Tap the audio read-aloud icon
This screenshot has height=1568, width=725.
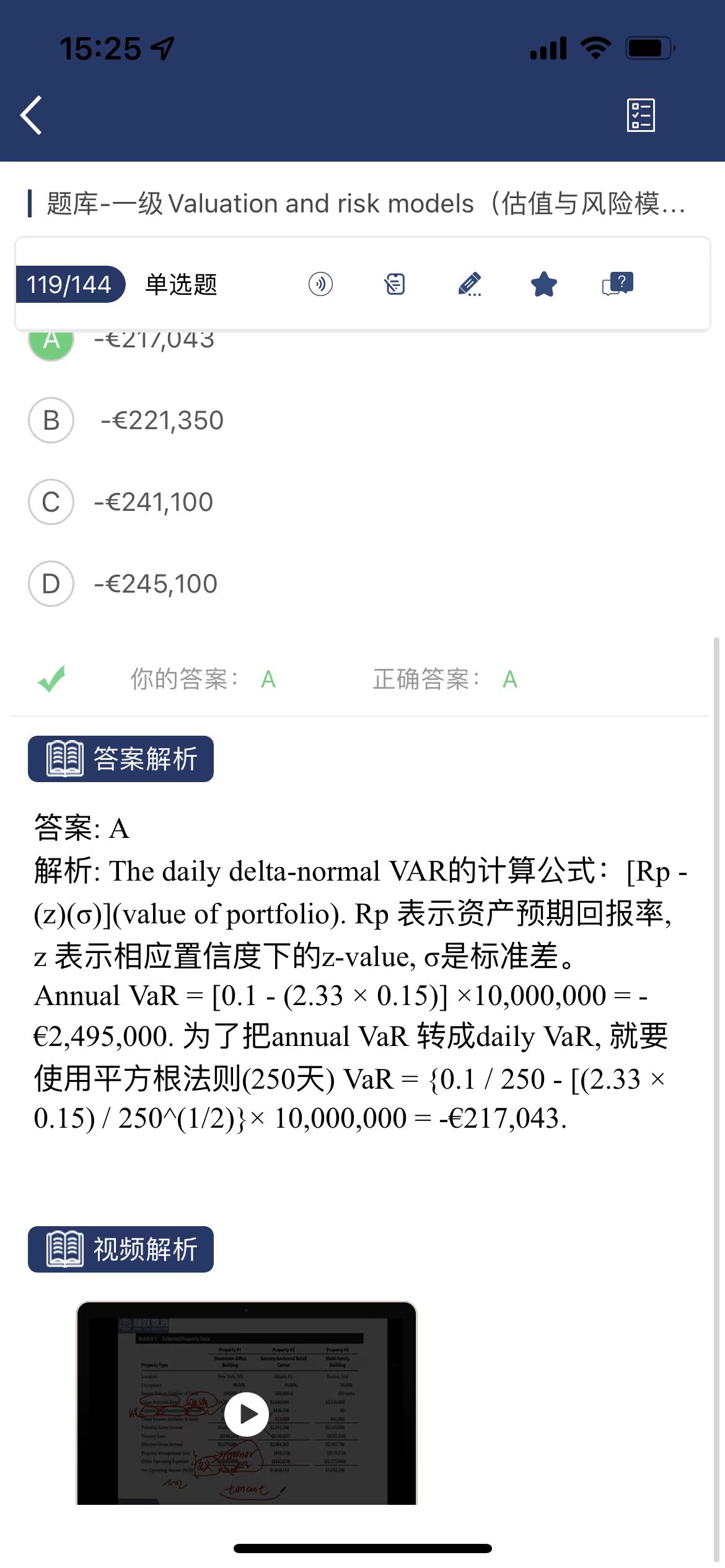click(x=320, y=285)
